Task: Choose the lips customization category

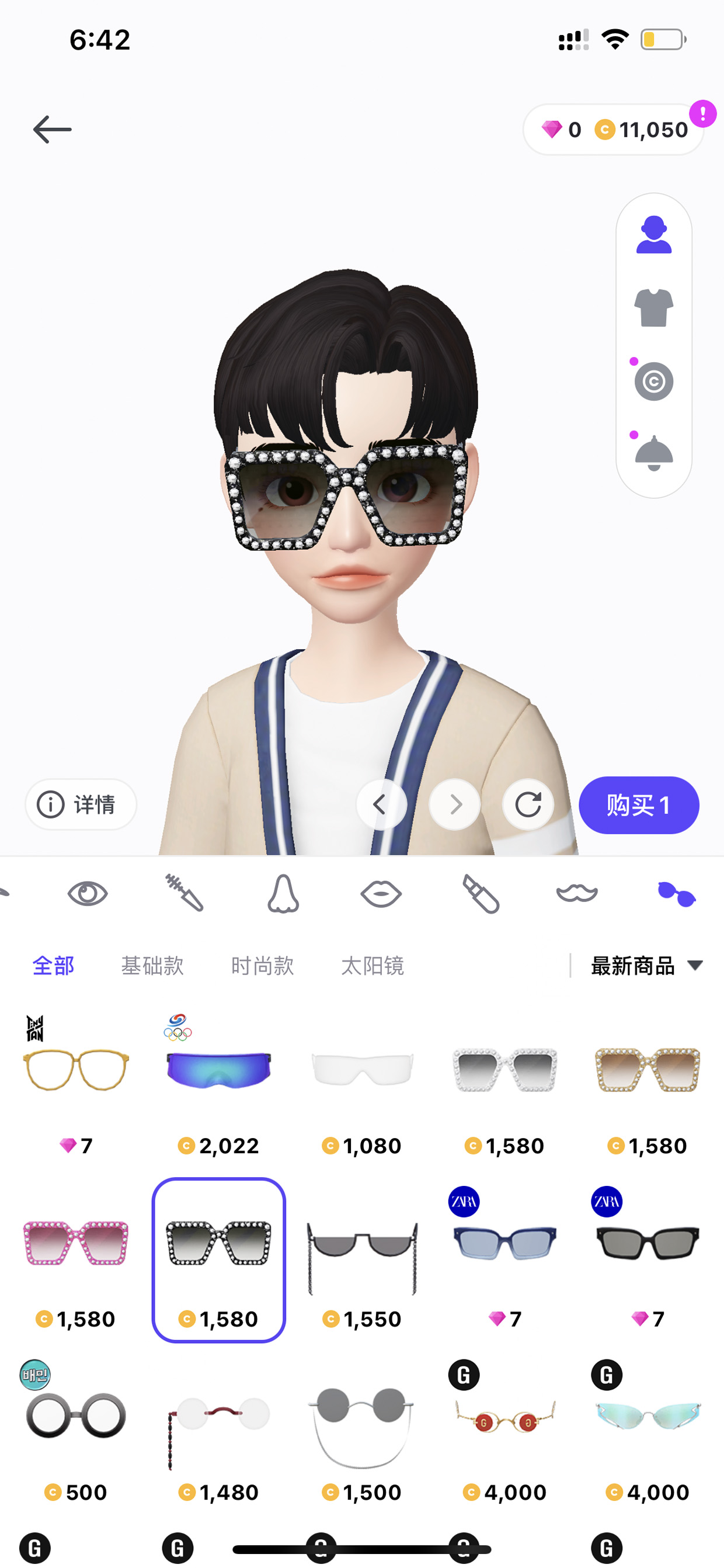Action: (381, 894)
